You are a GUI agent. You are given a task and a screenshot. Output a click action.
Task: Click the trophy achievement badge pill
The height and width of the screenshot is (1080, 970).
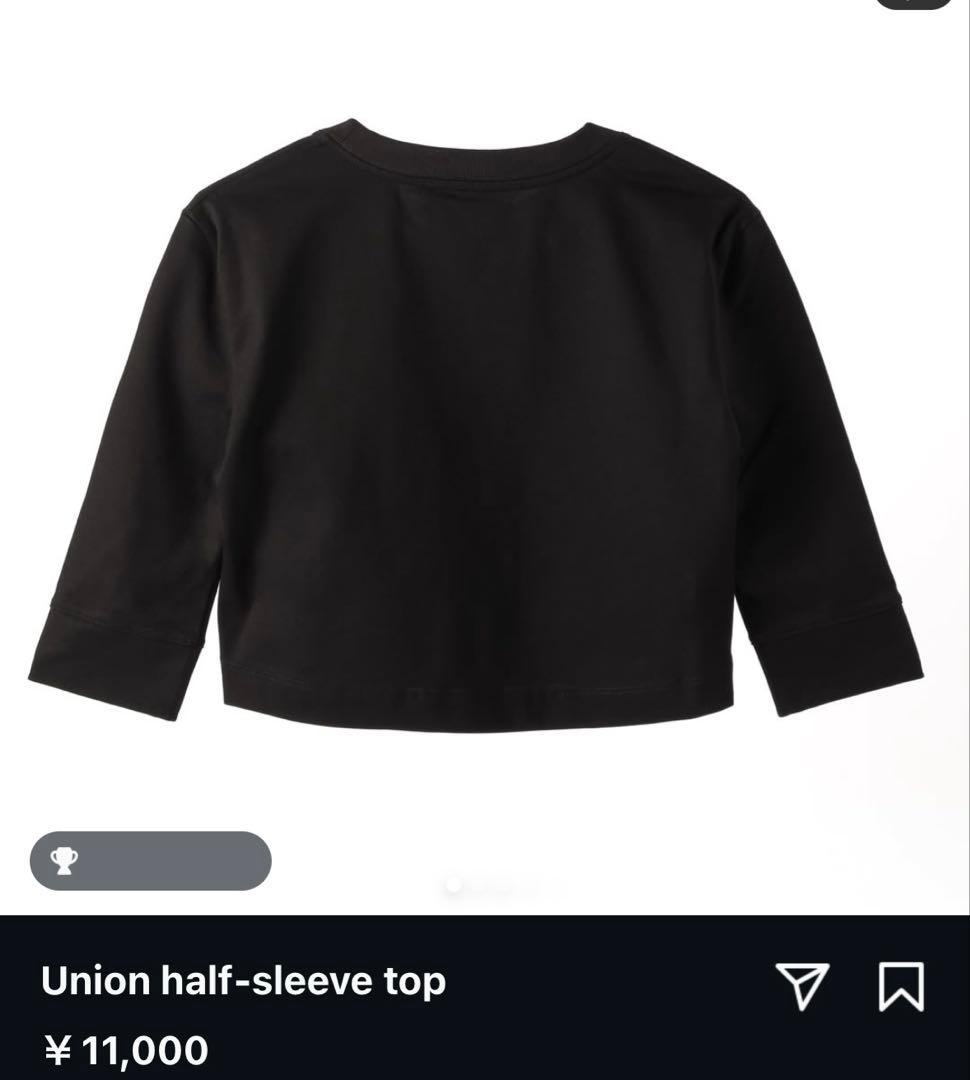click(x=150, y=862)
